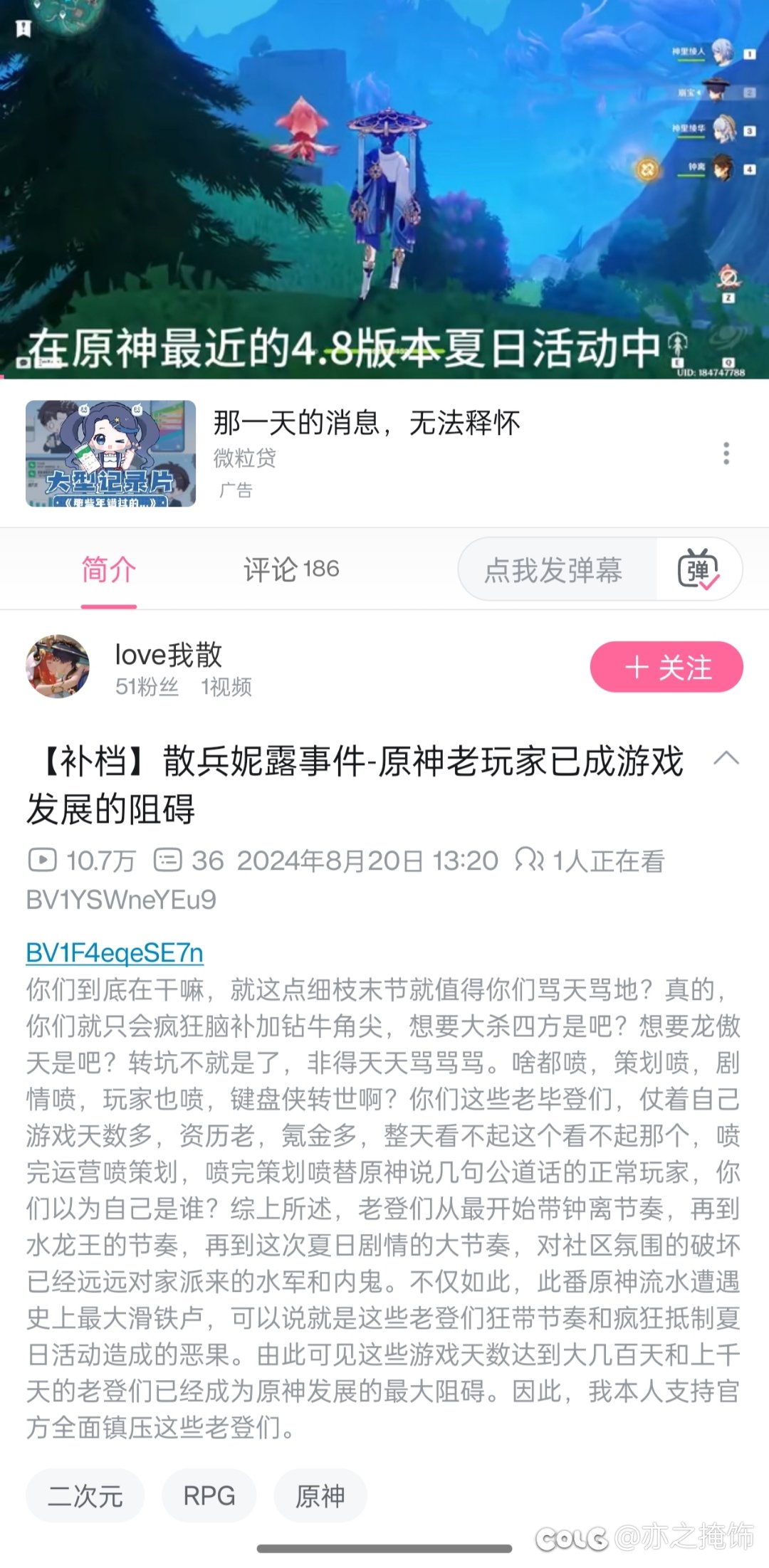Open the BV1F4eqeSE7n video link
Image resolution: width=769 pixels, height=1568 pixels.
[115, 952]
